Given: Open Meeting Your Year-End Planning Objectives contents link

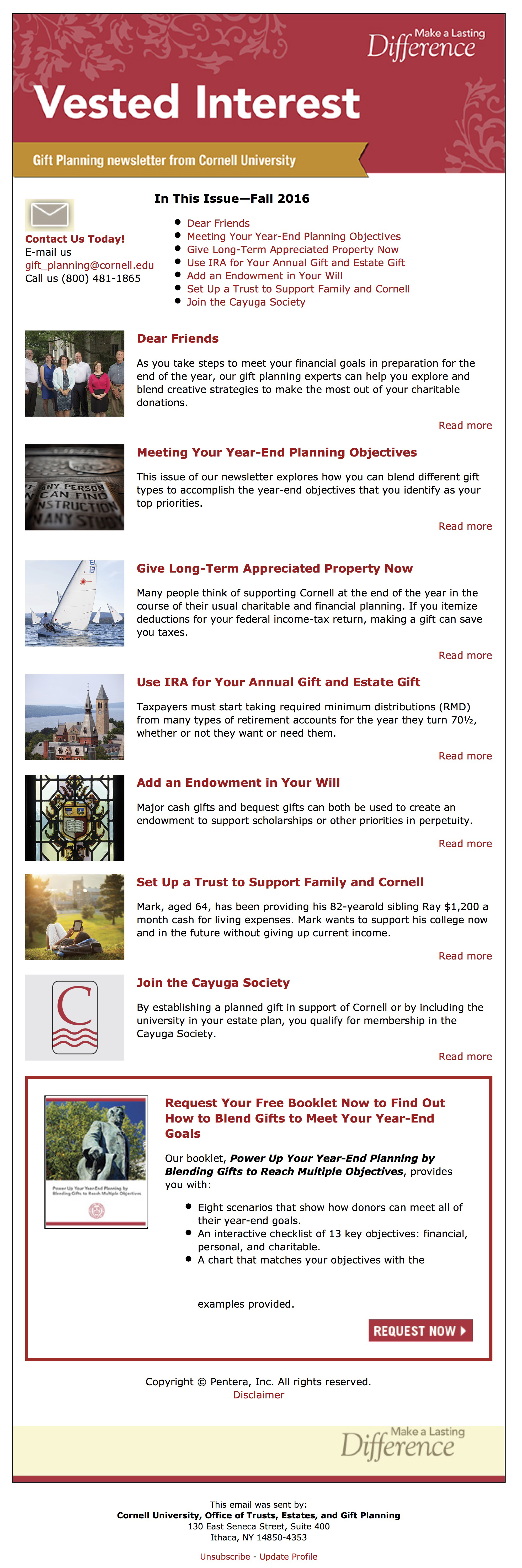Looking at the screenshot, I should [293, 236].
